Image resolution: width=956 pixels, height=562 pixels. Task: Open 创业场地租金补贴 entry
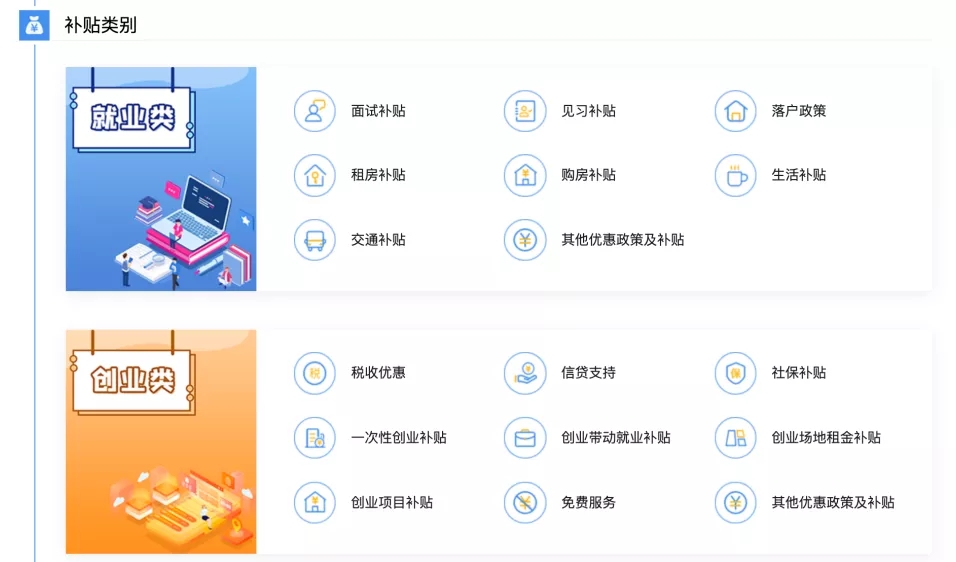(x=825, y=438)
